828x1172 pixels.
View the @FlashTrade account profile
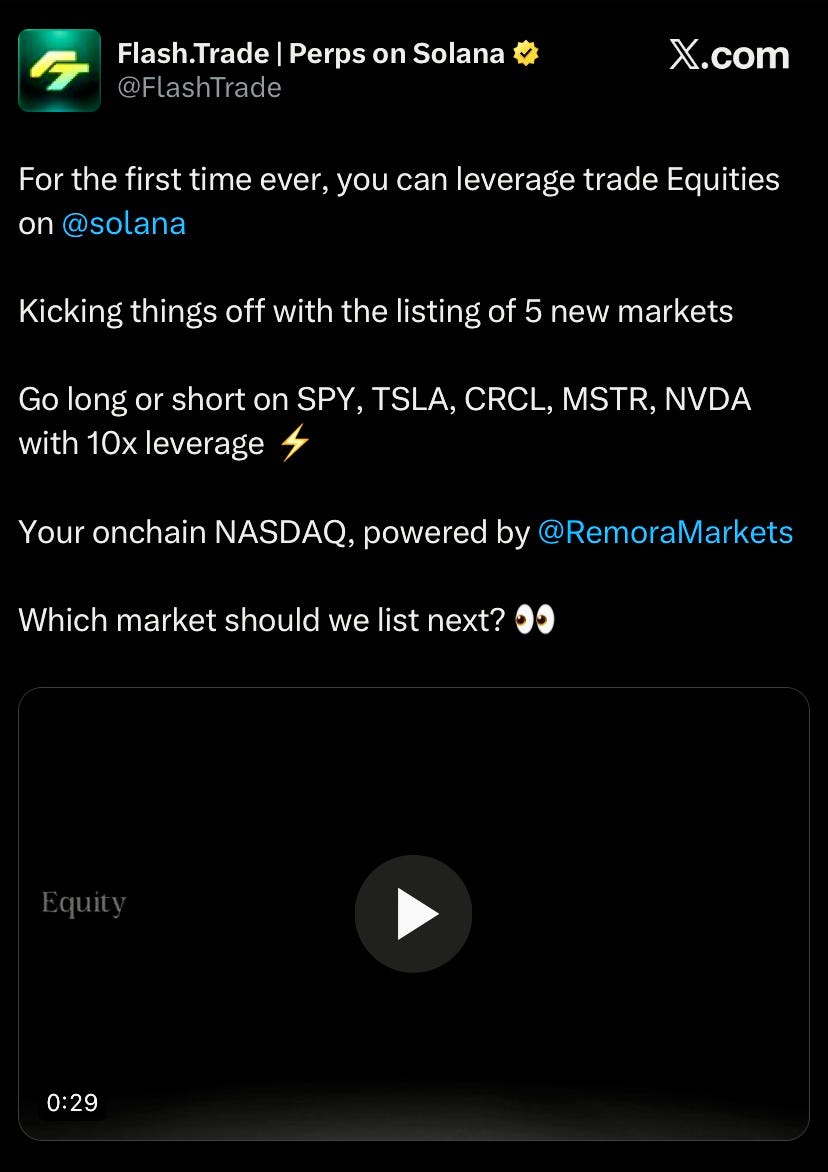pos(199,88)
